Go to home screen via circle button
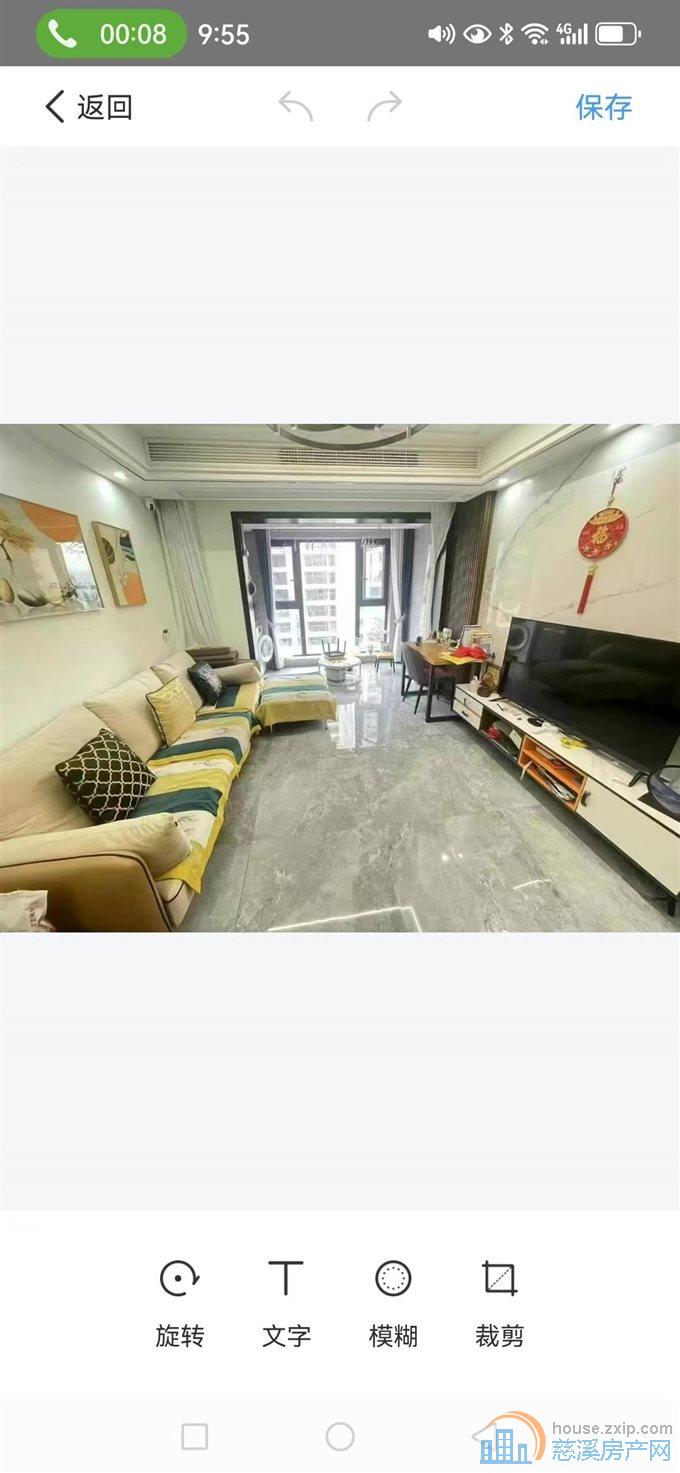 click(340, 1437)
